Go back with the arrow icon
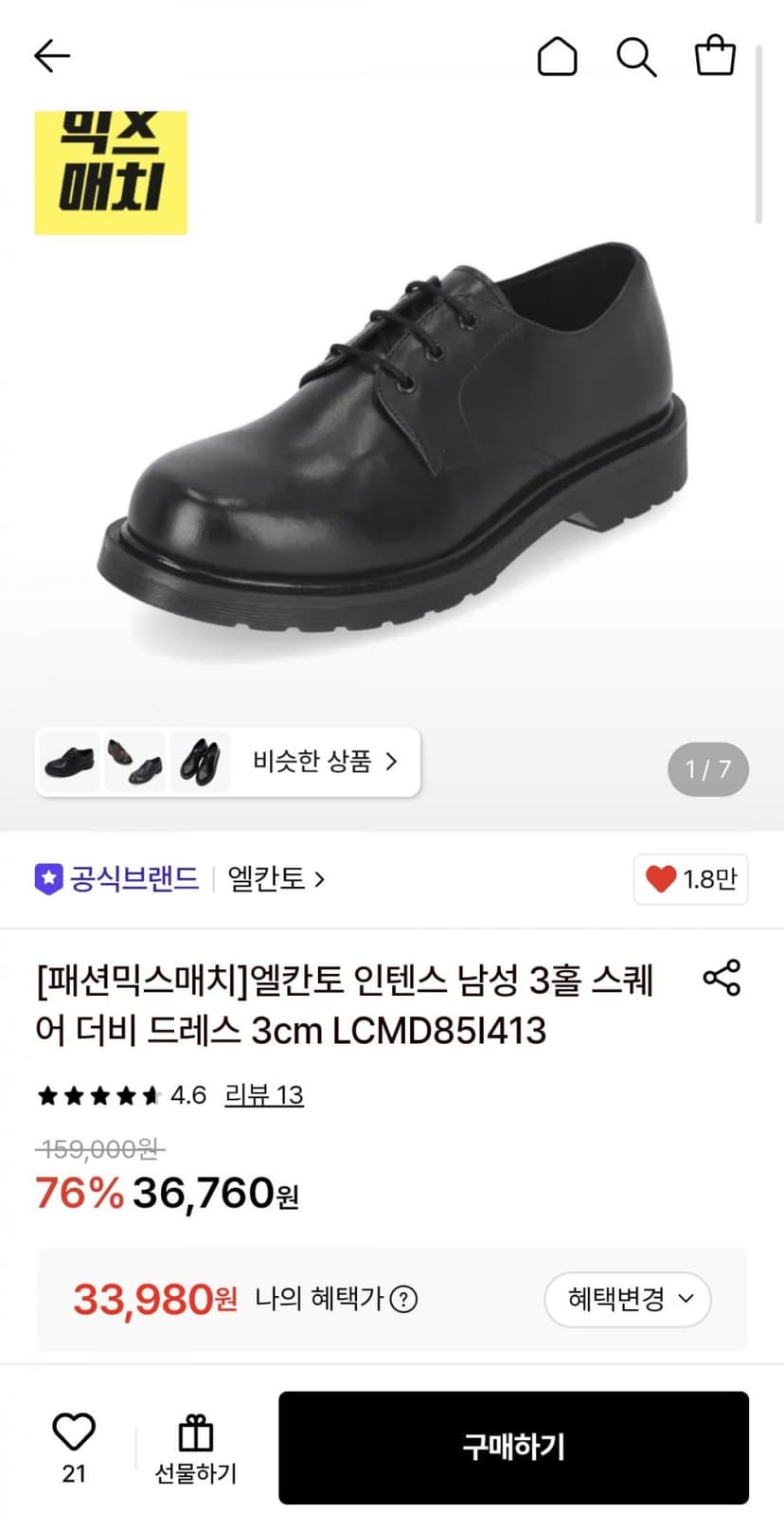The width and height of the screenshot is (784, 1531). [x=52, y=56]
